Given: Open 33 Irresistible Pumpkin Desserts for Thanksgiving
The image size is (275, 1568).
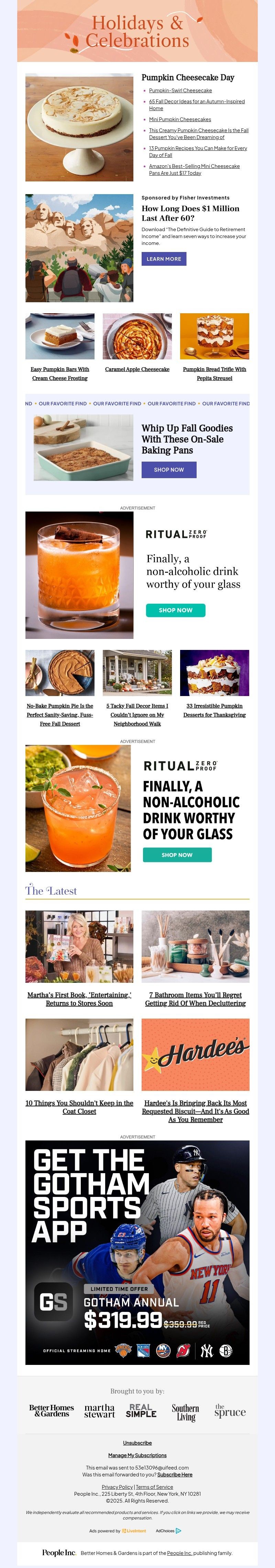Looking at the screenshot, I should [x=214, y=711].
